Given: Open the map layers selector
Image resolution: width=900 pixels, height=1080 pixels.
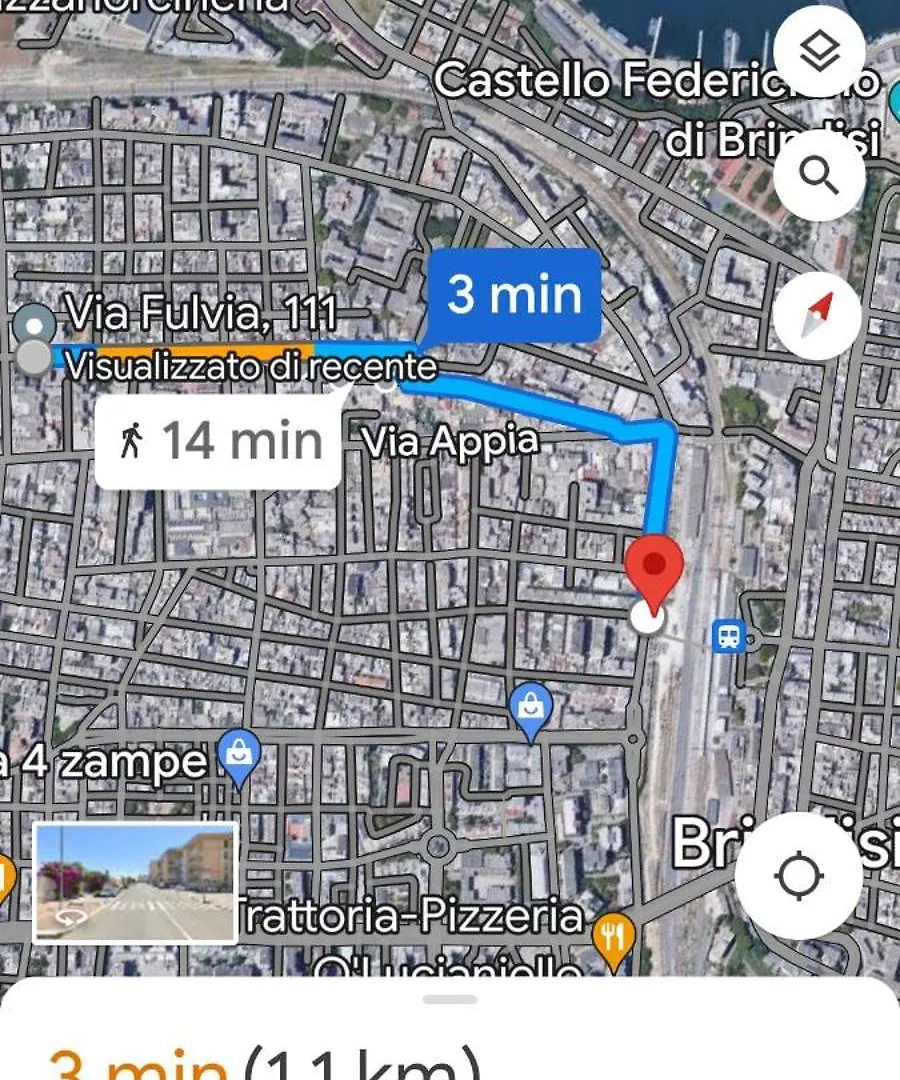Looking at the screenshot, I should click(x=820, y=50).
